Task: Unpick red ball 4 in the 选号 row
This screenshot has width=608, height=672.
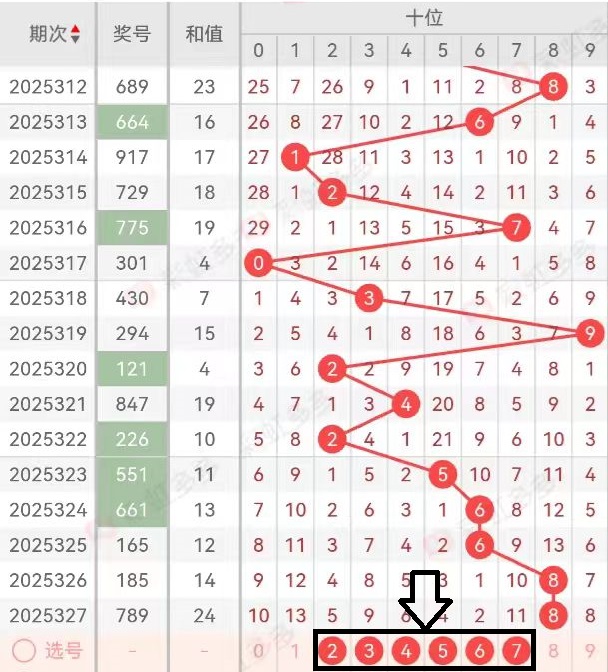Action: [x=407, y=652]
